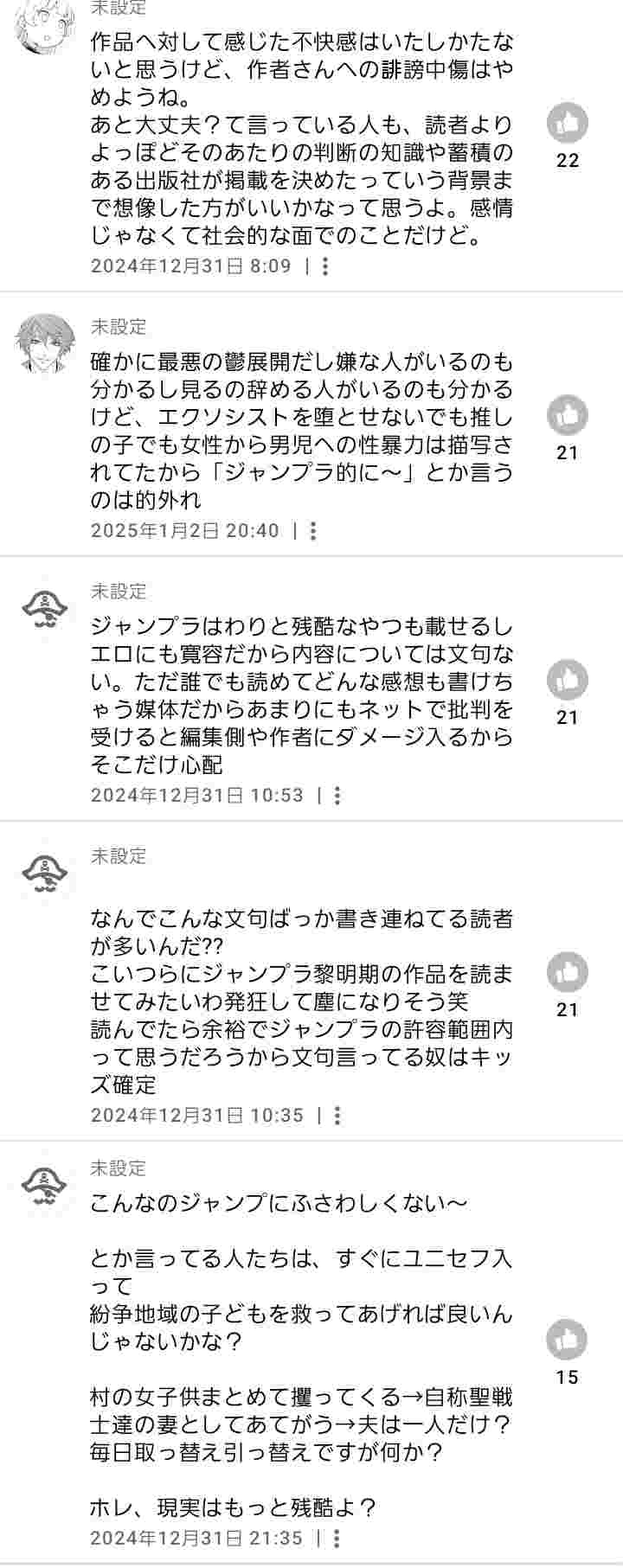623x1568 pixels.
Task: Open the options menu on the 20:40 comment
Action: click(x=313, y=531)
